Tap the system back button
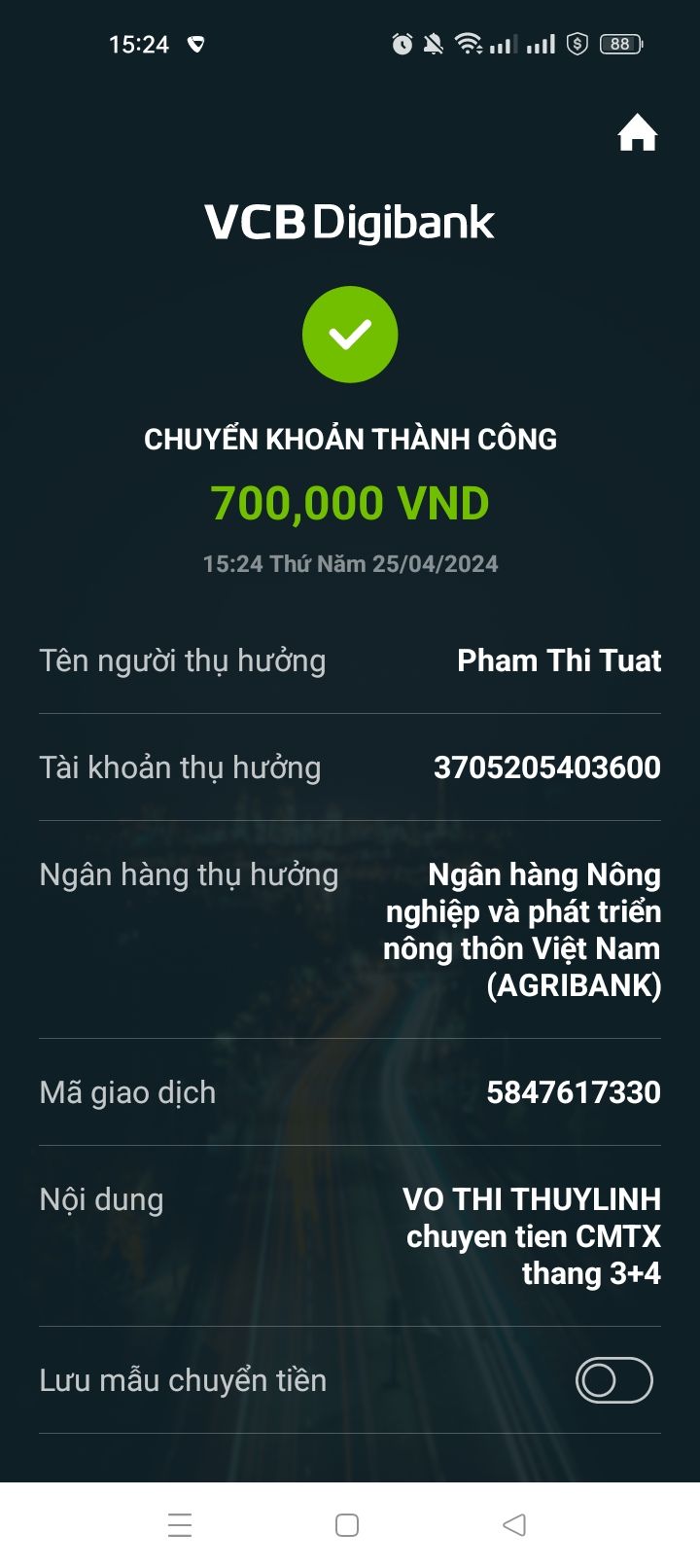The height and width of the screenshot is (1568, 700). pos(514,1524)
